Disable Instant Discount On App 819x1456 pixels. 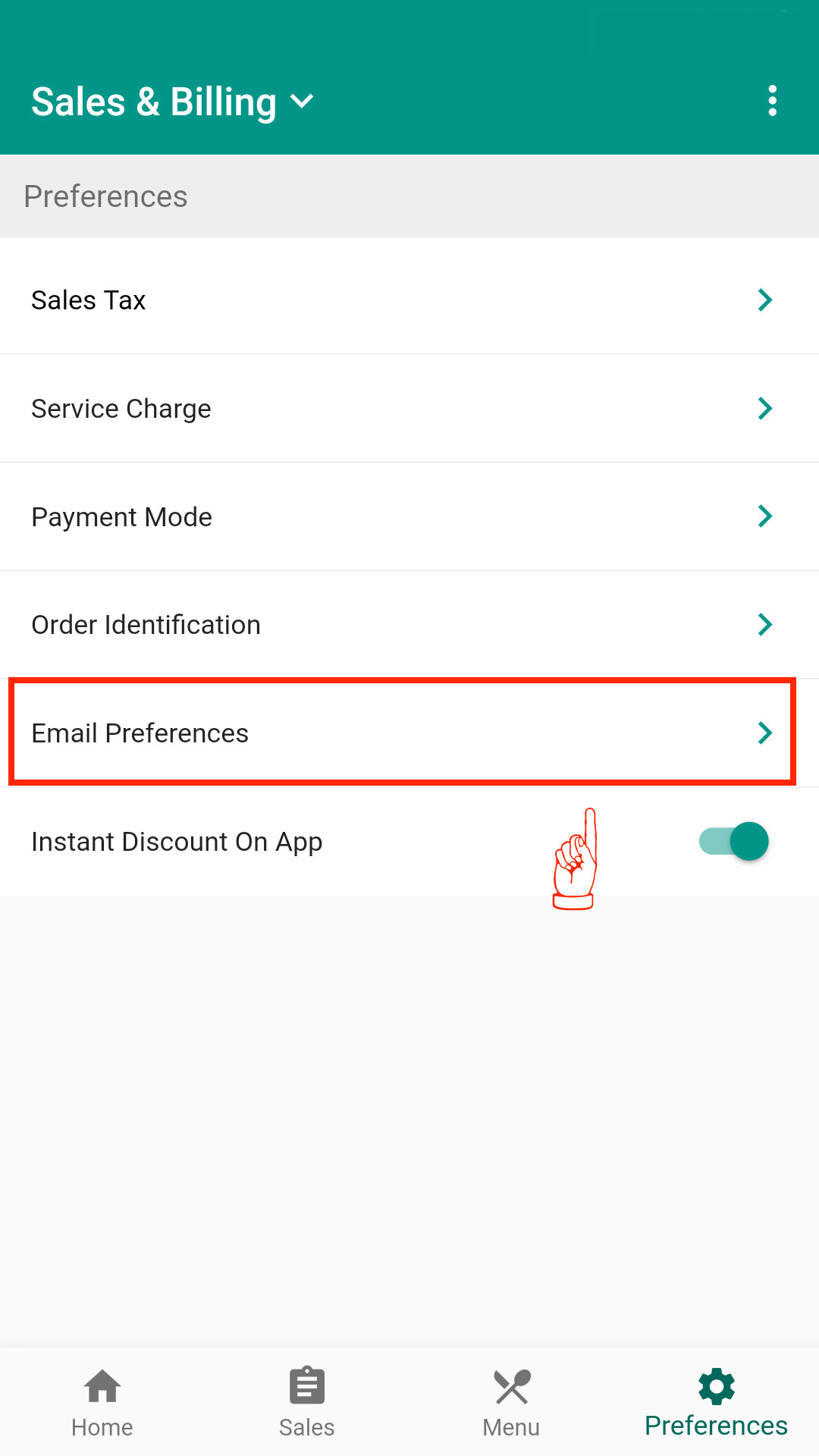733,841
